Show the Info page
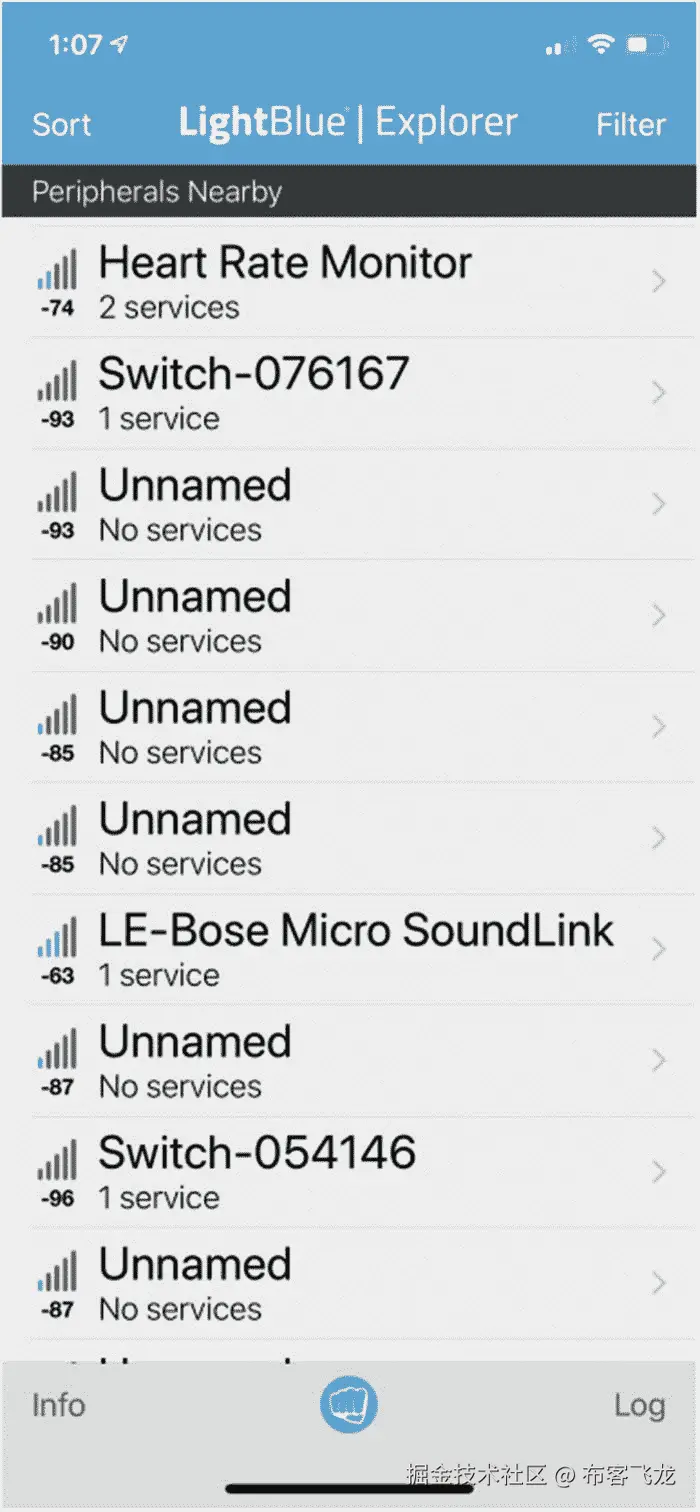Image resolution: width=700 pixels, height=1512 pixels. 58,1405
